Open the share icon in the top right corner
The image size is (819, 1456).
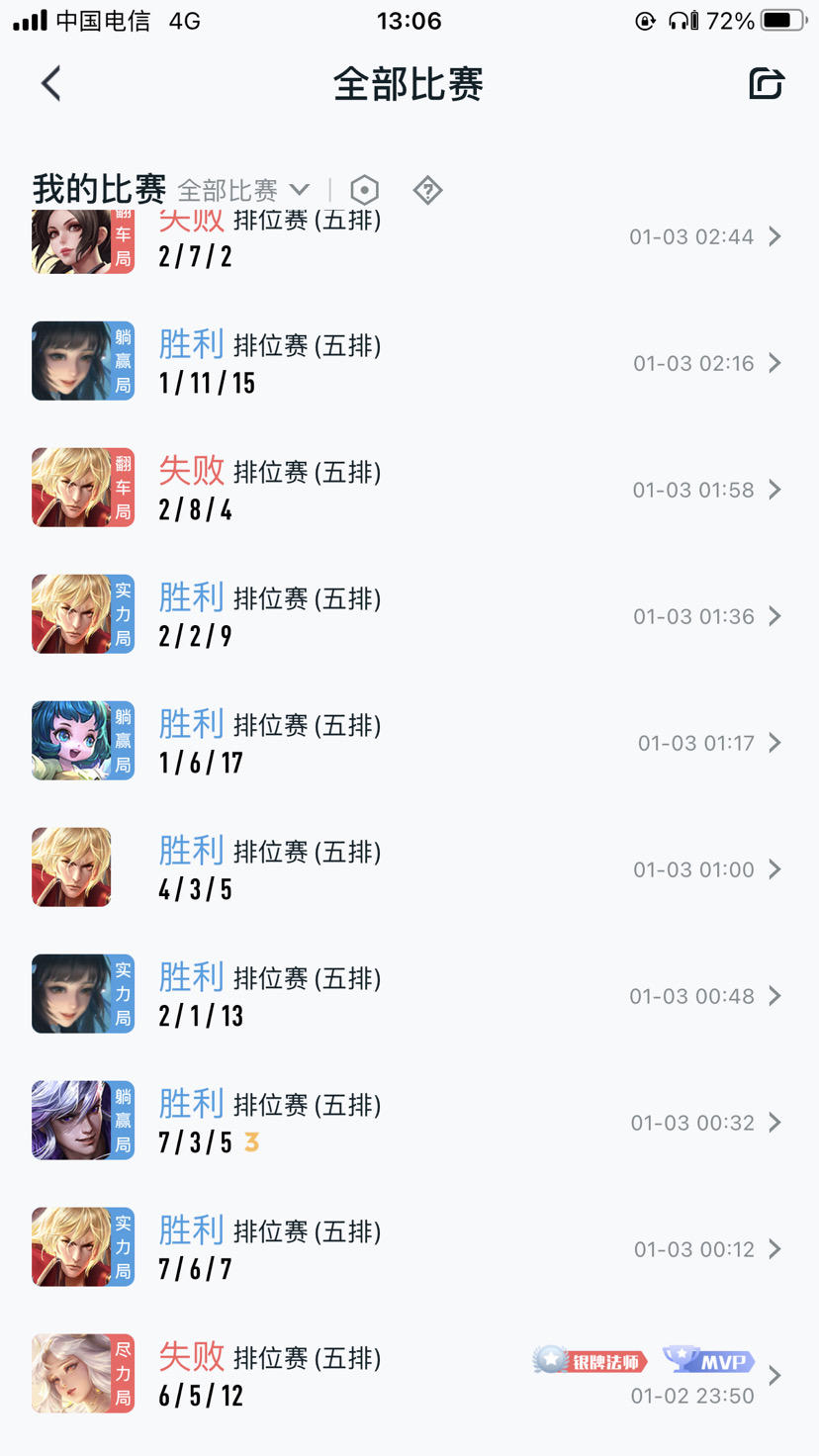tap(768, 84)
